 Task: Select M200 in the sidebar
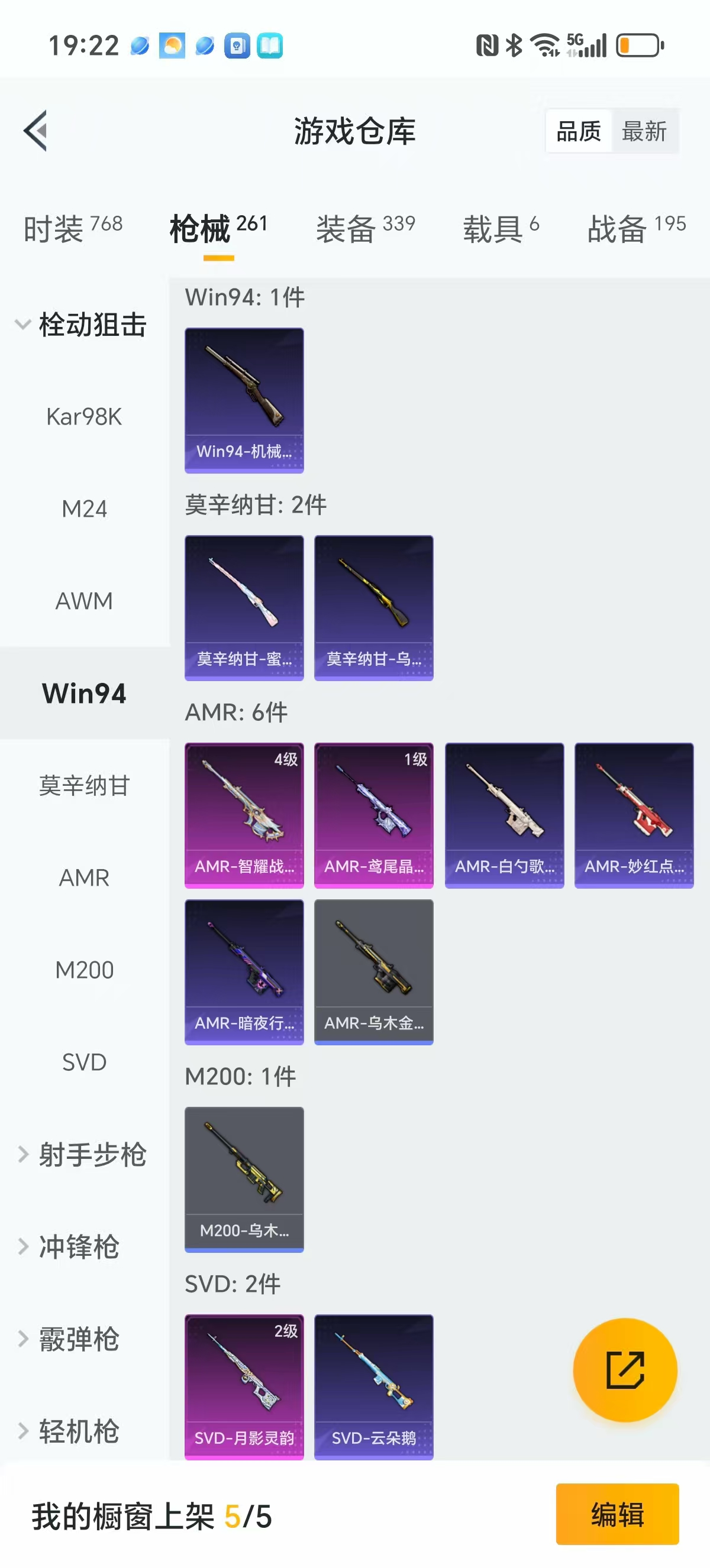pyautogui.click(x=84, y=970)
